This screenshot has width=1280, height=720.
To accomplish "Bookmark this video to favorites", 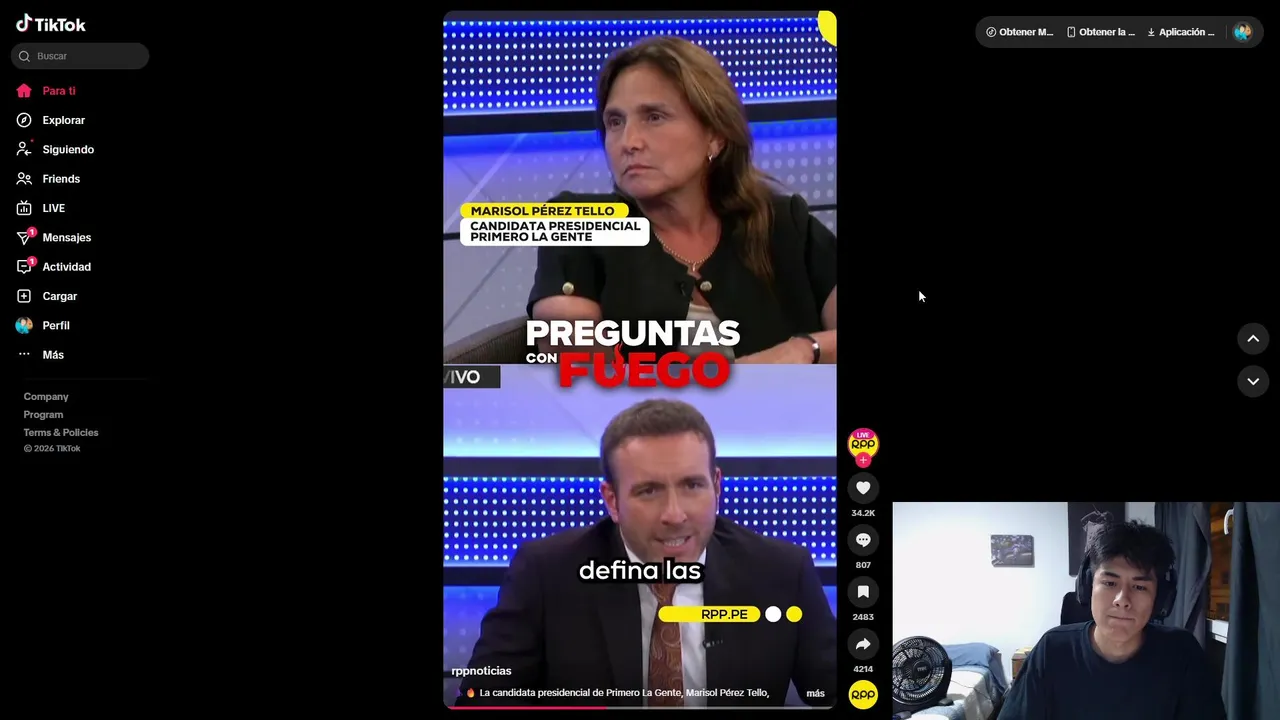I will [863, 592].
